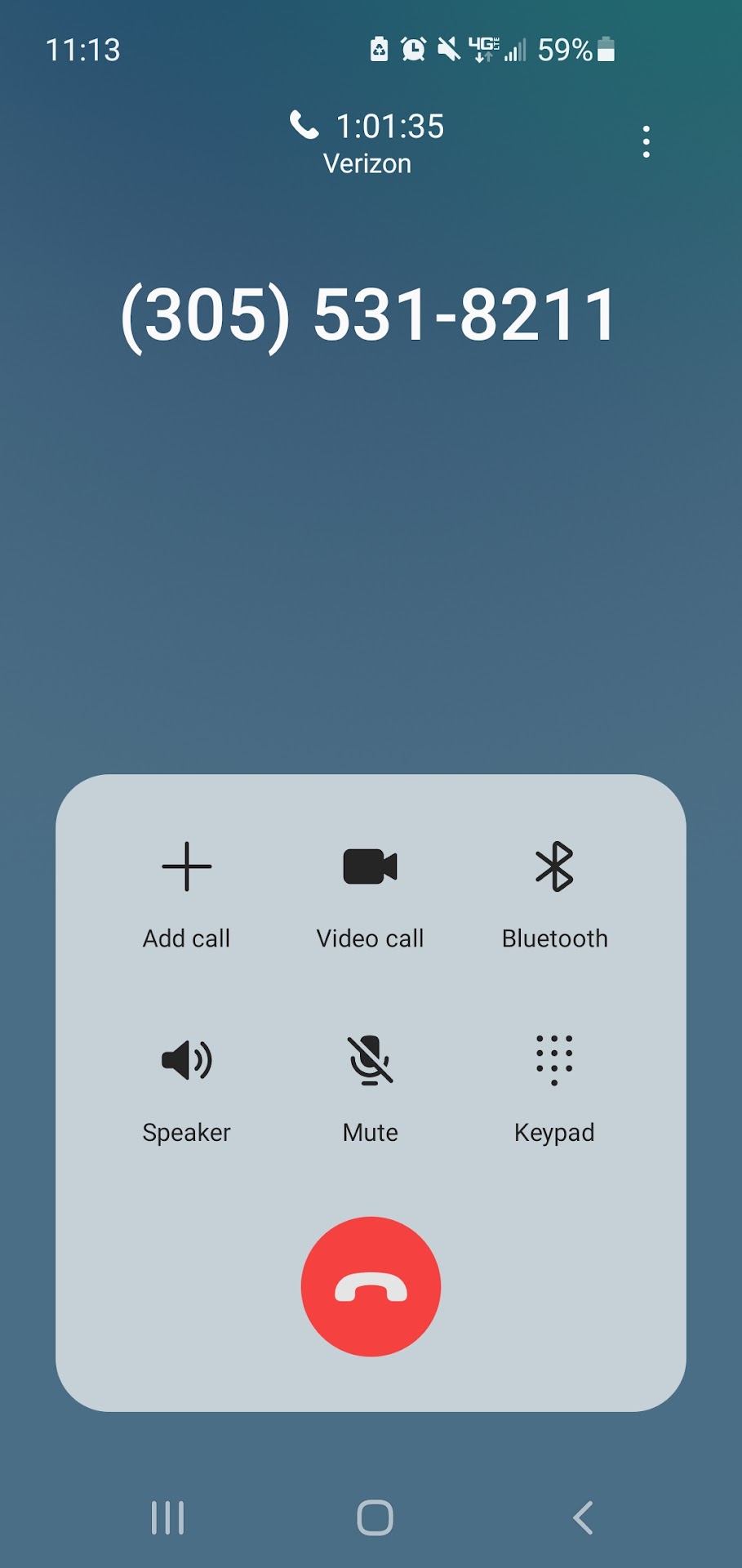Open recent apps from navigation bar

(x=167, y=1518)
